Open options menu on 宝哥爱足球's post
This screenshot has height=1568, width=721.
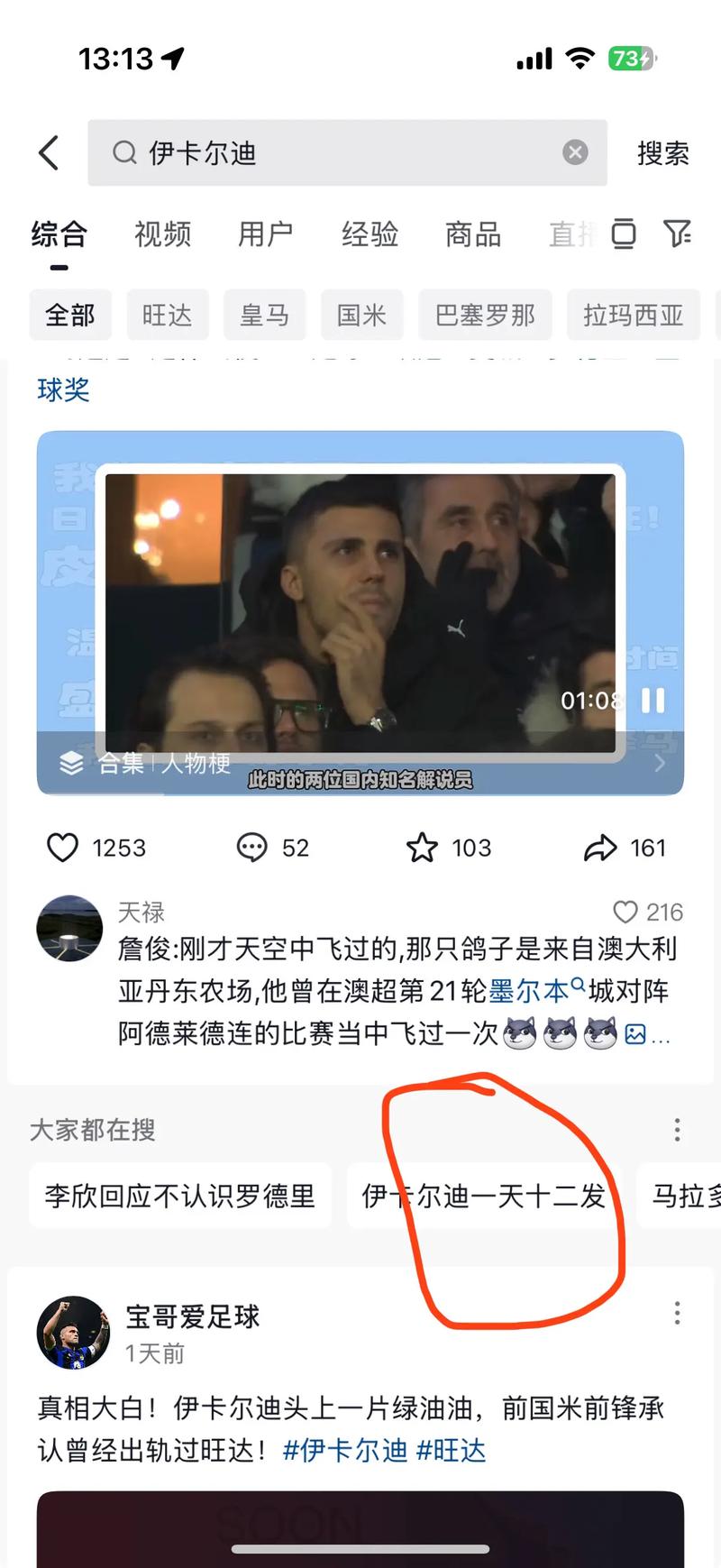[677, 1316]
